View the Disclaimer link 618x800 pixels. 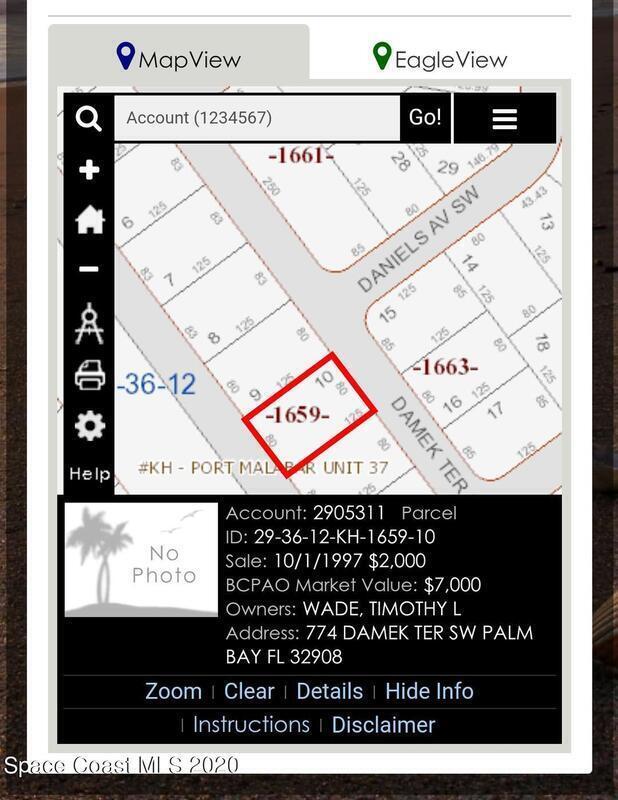pos(383,724)
